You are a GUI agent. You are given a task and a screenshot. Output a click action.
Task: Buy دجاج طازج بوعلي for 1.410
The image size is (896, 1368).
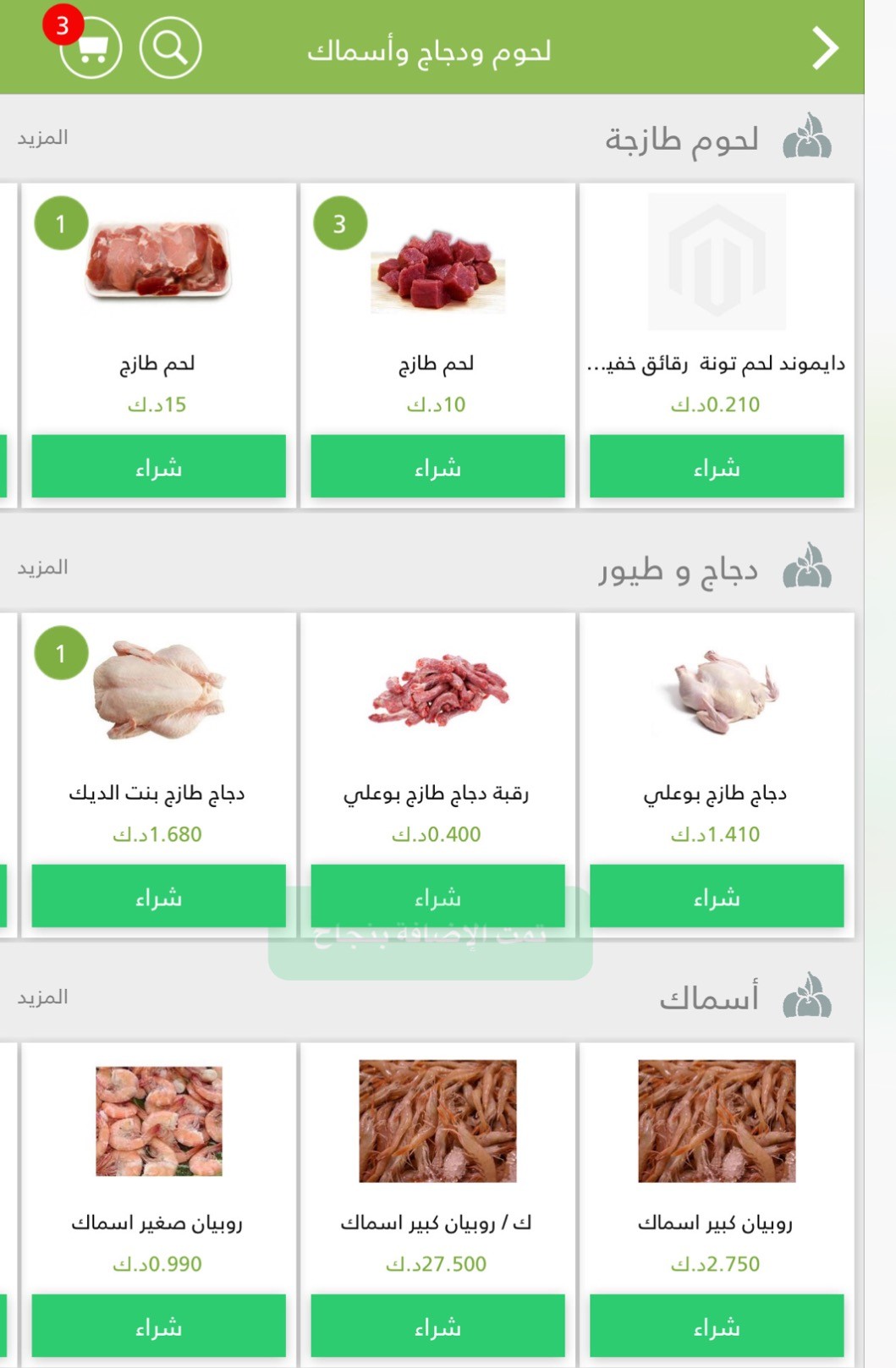click(x=717, y=897)
